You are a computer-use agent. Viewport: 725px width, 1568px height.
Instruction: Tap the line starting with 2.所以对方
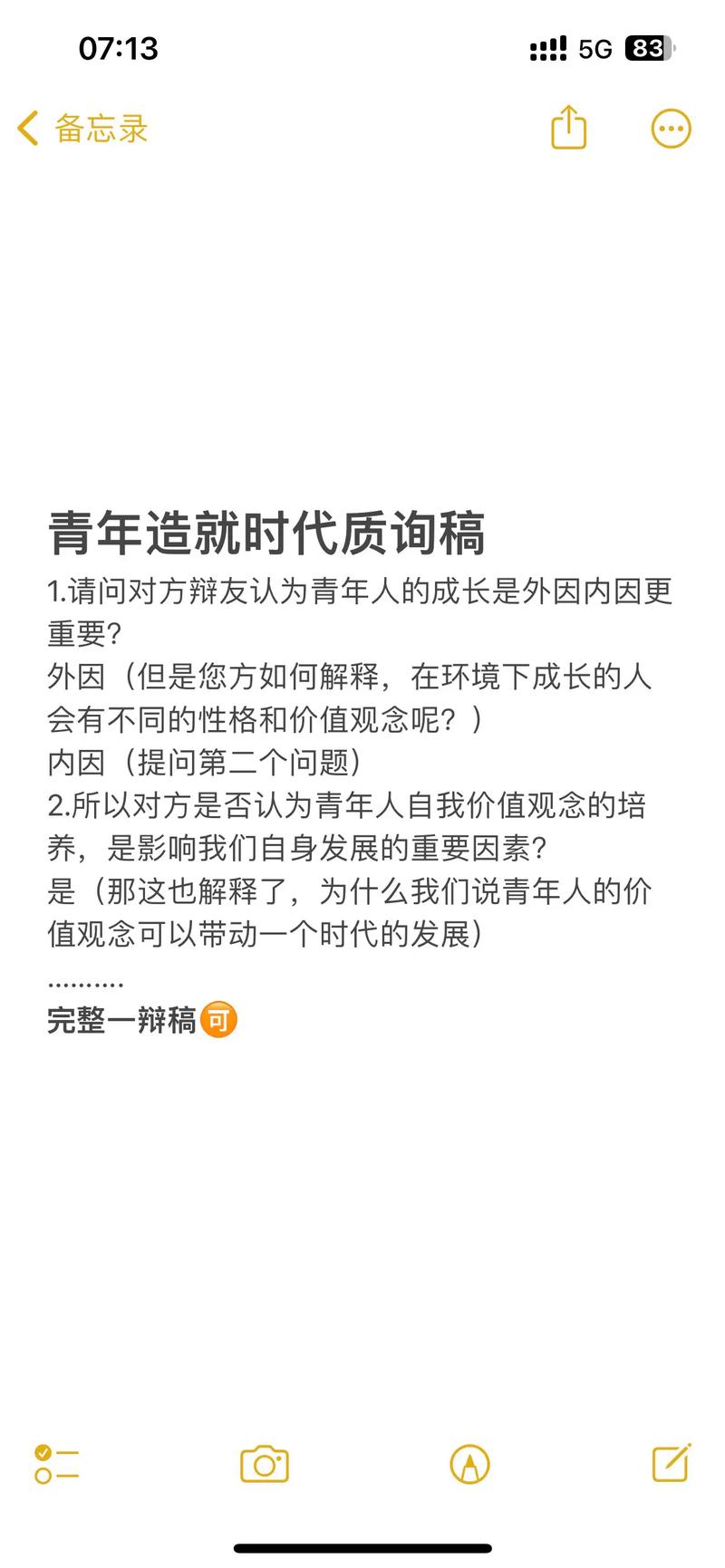point(362,805)
